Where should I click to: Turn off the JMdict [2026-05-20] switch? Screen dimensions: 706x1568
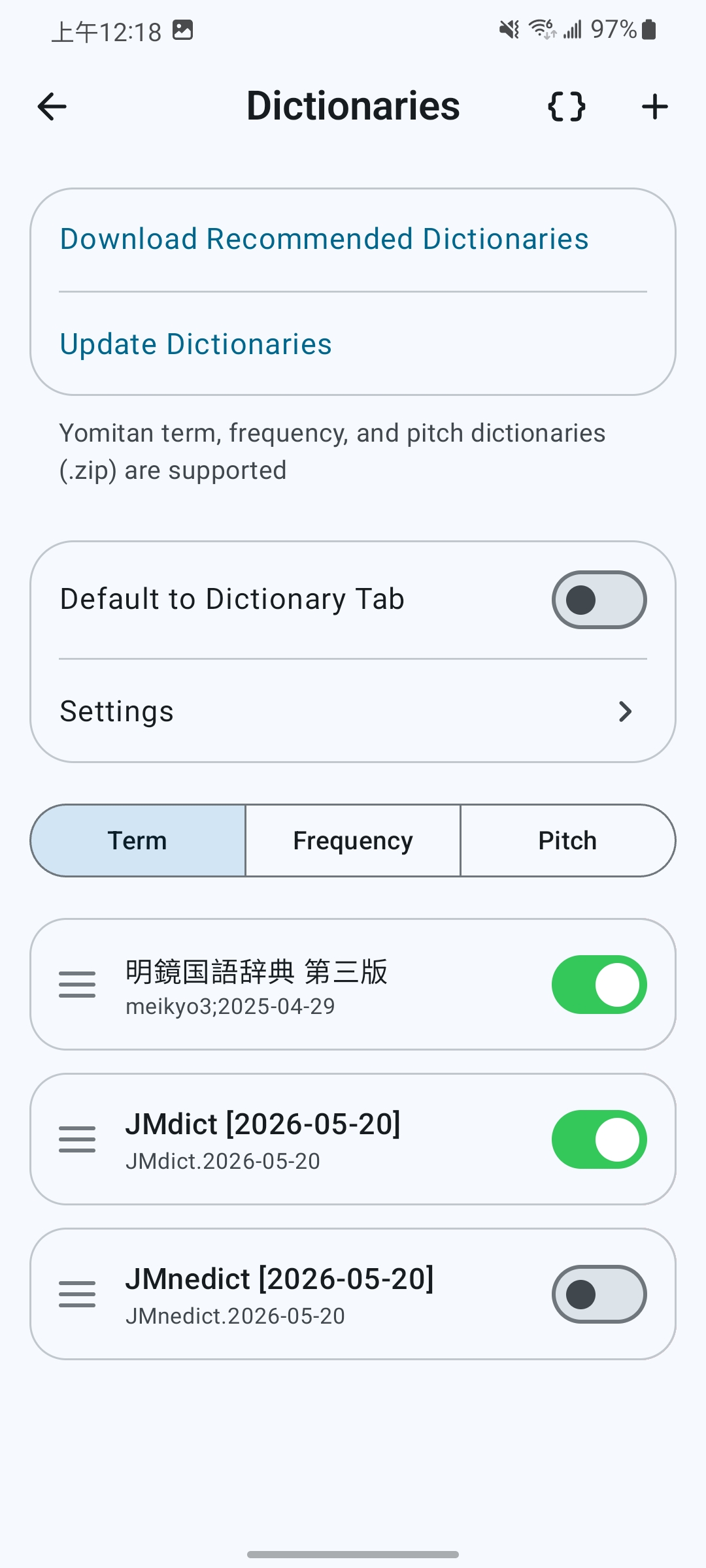pos(599,1139)
